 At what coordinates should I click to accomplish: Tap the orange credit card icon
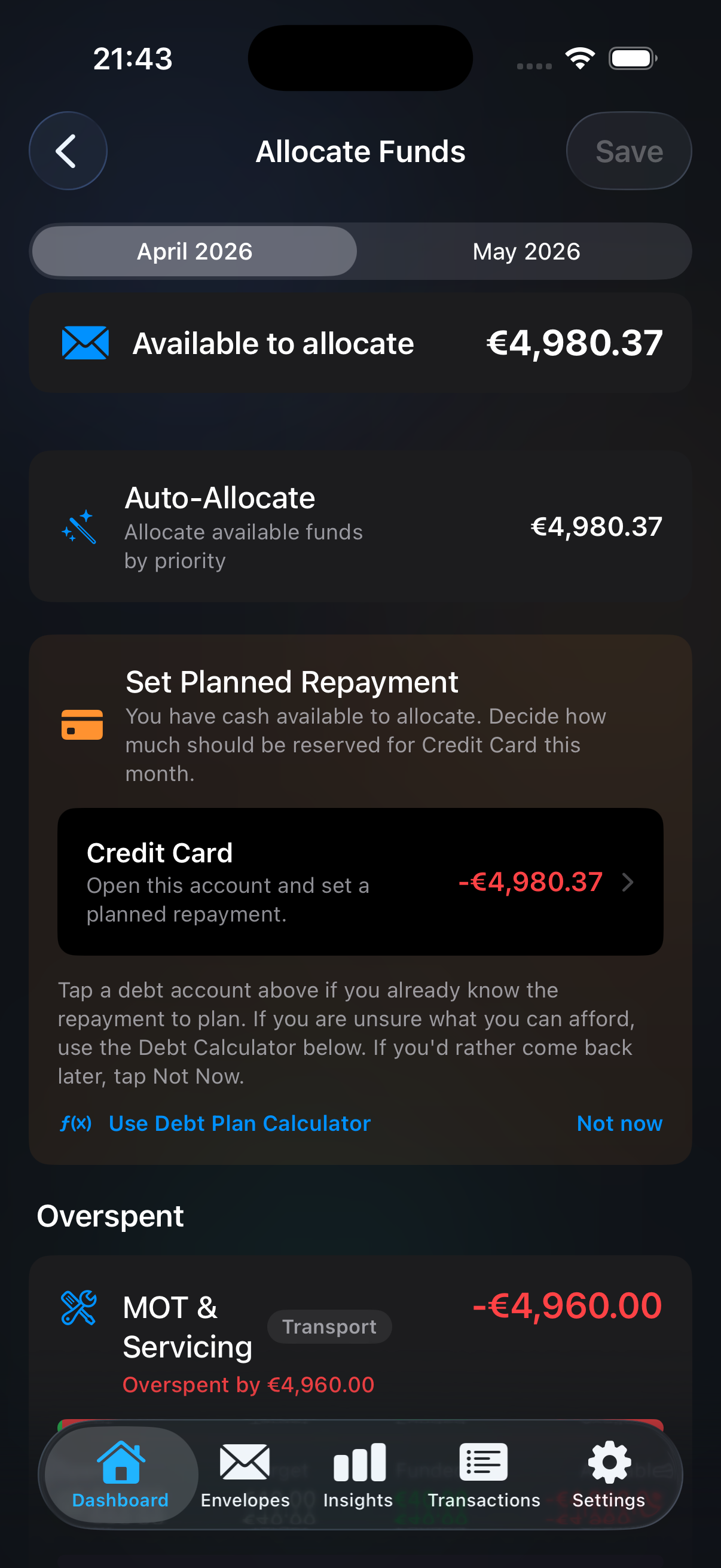pyautogui.click(x=83, y=724)
